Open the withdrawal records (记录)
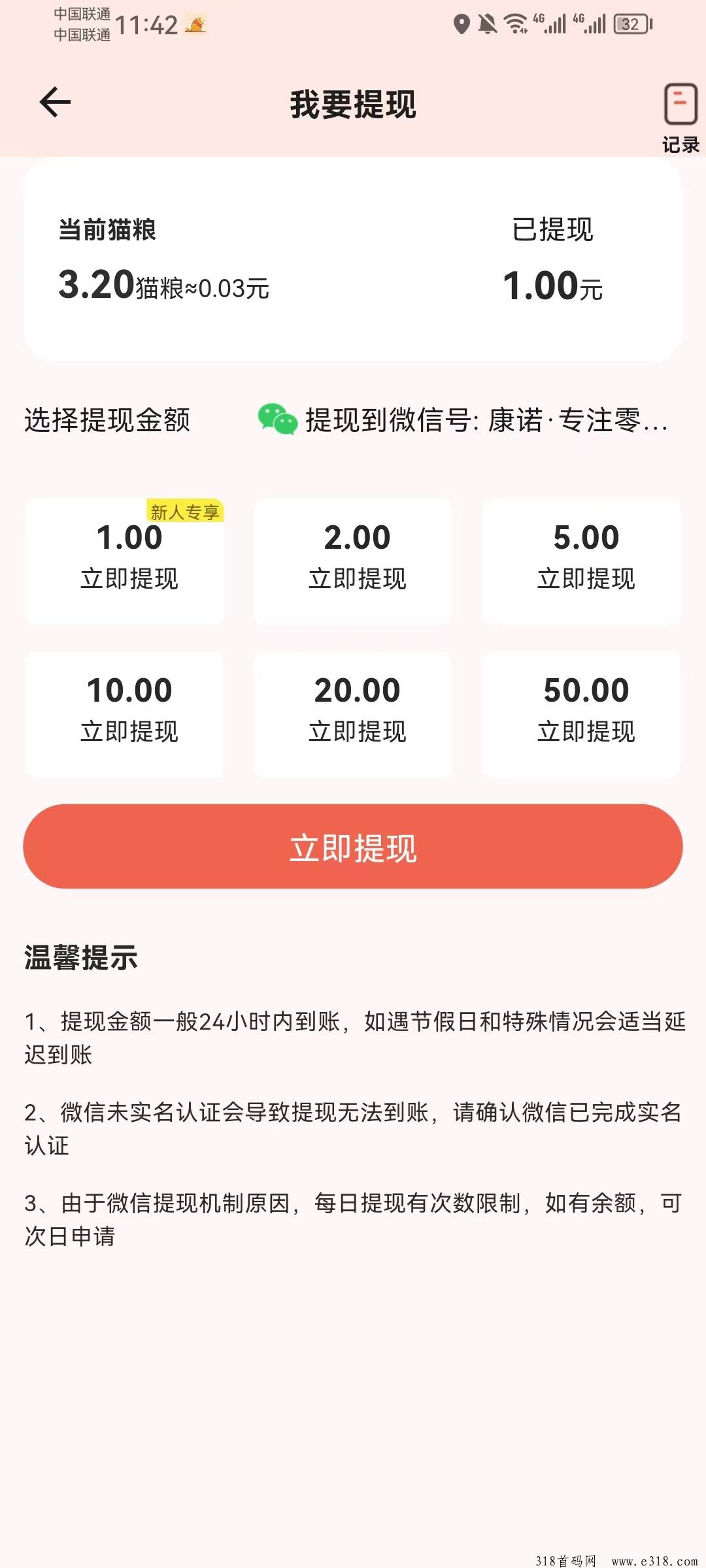The width and height of the screenshot is (706, 1568). (x=681, y=118)
